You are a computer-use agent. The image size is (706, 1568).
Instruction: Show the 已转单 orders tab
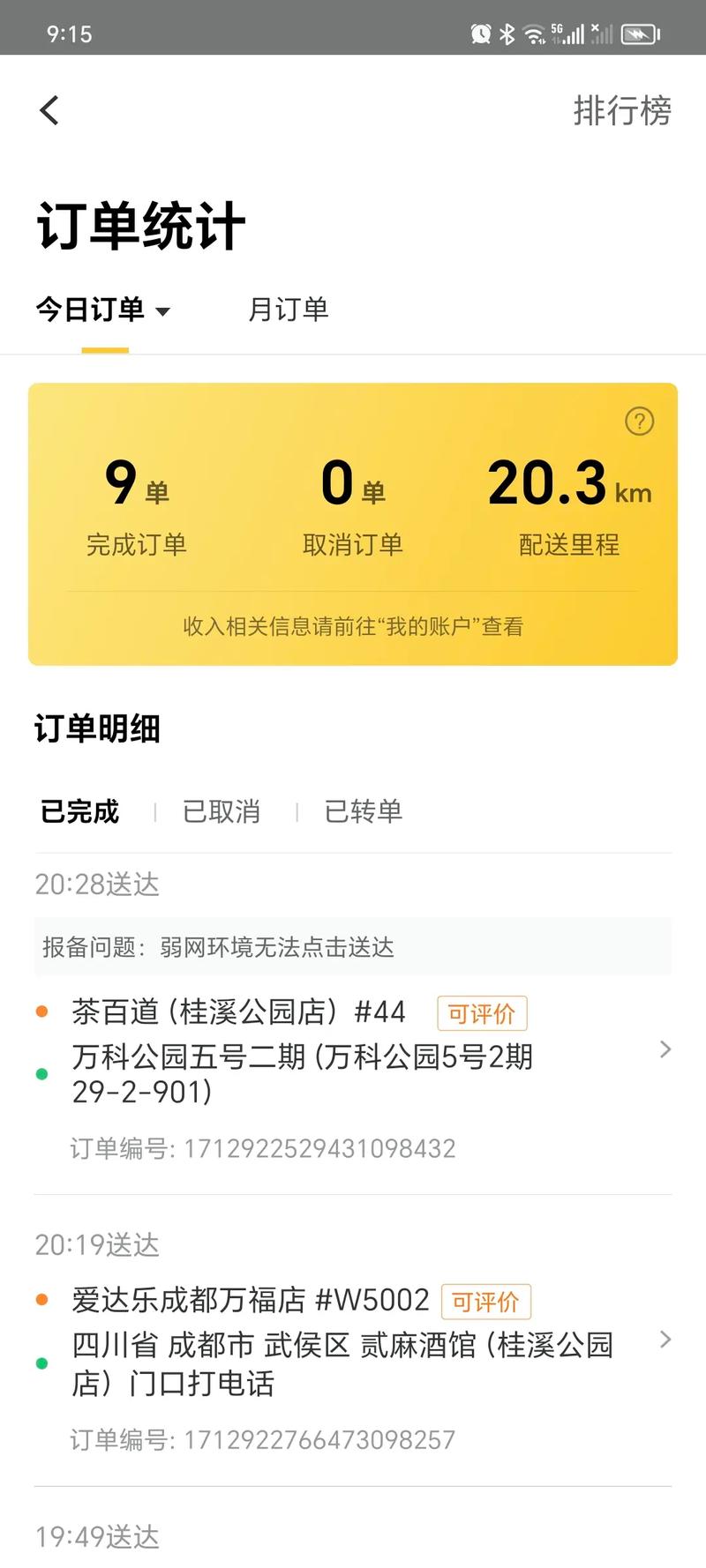tap(364, 811)
